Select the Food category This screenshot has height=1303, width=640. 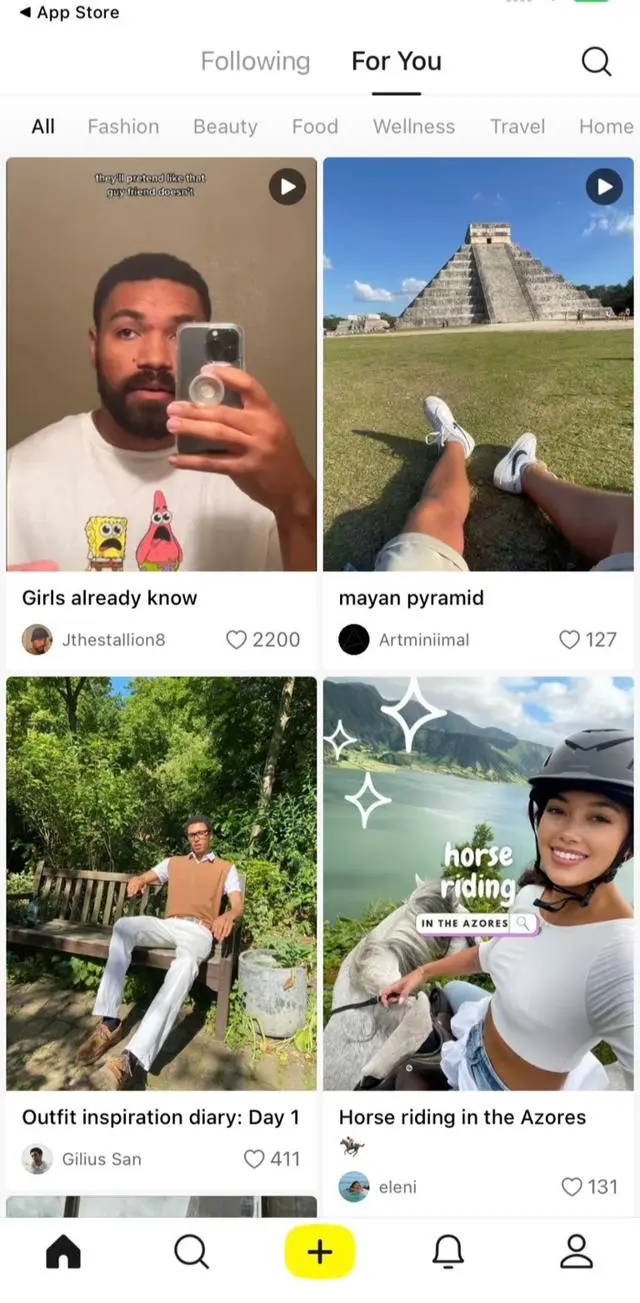point(315,127)
